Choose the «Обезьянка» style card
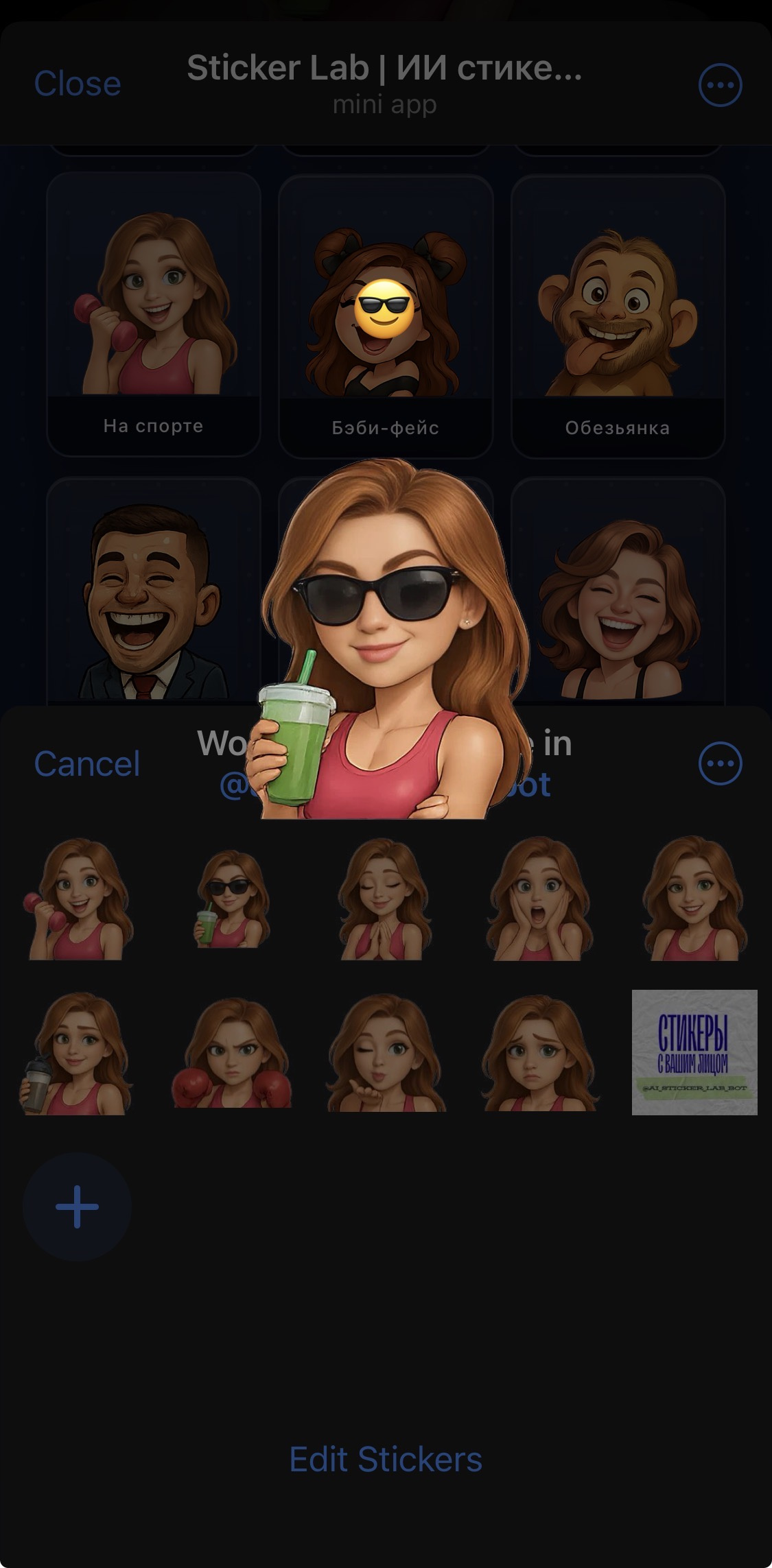Screen dimensions: 772x1568 click(618, 316)
